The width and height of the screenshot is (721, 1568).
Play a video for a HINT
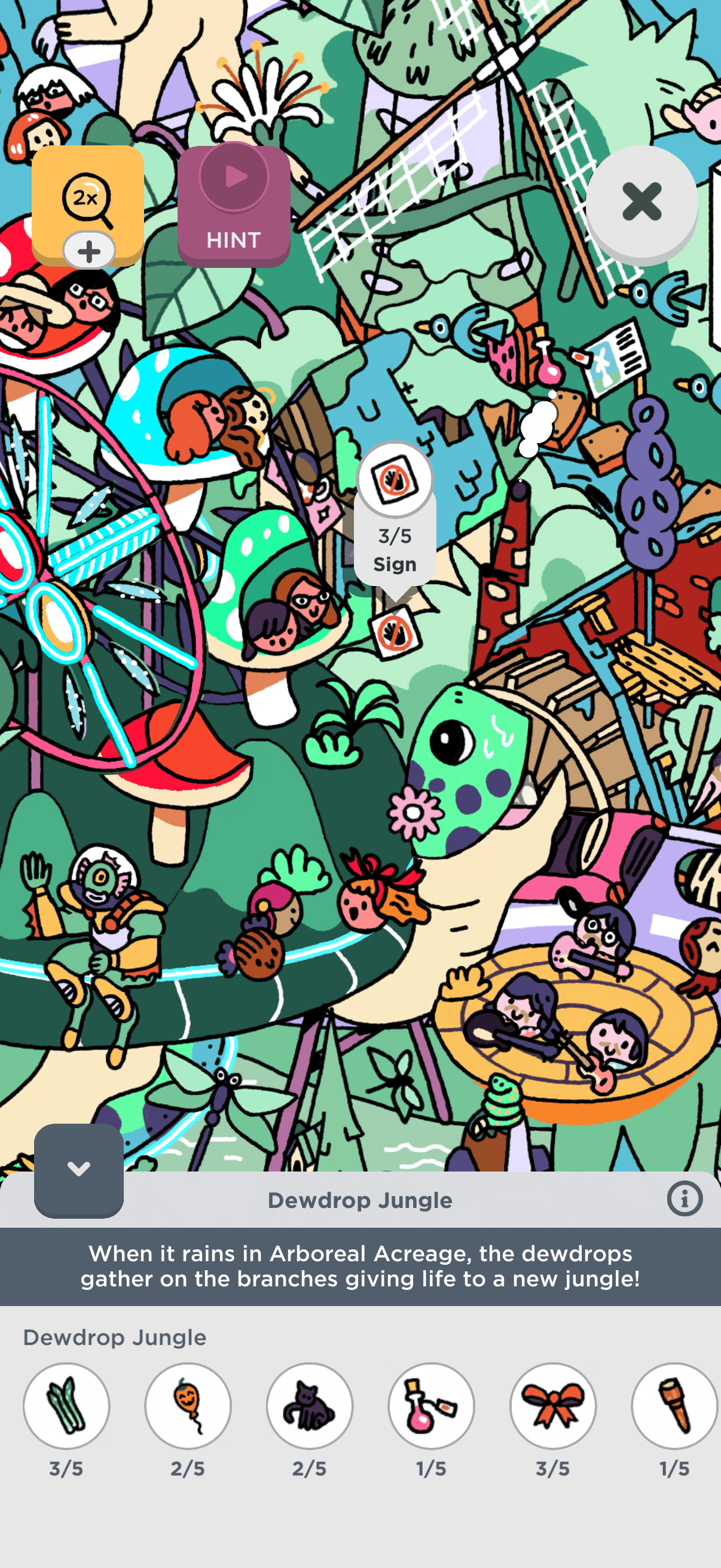pyautogui.click(x=234, y=206)
